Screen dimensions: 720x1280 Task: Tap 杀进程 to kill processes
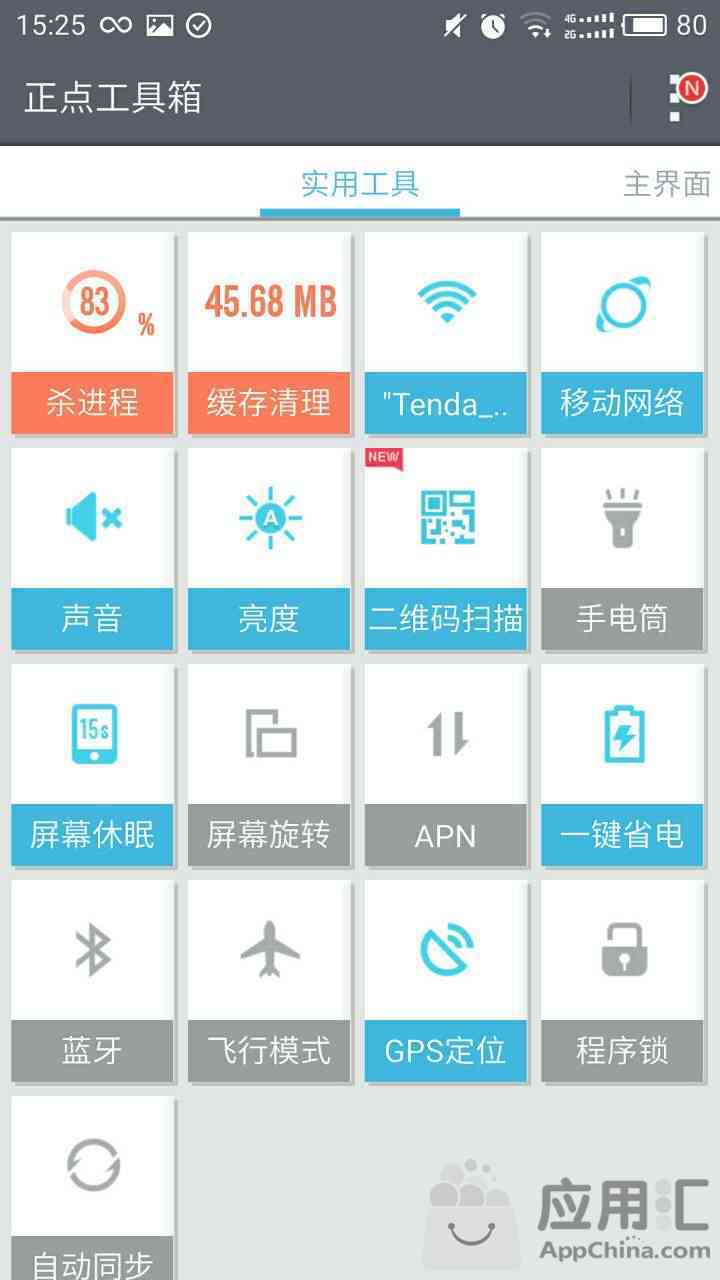coord(92,333)
